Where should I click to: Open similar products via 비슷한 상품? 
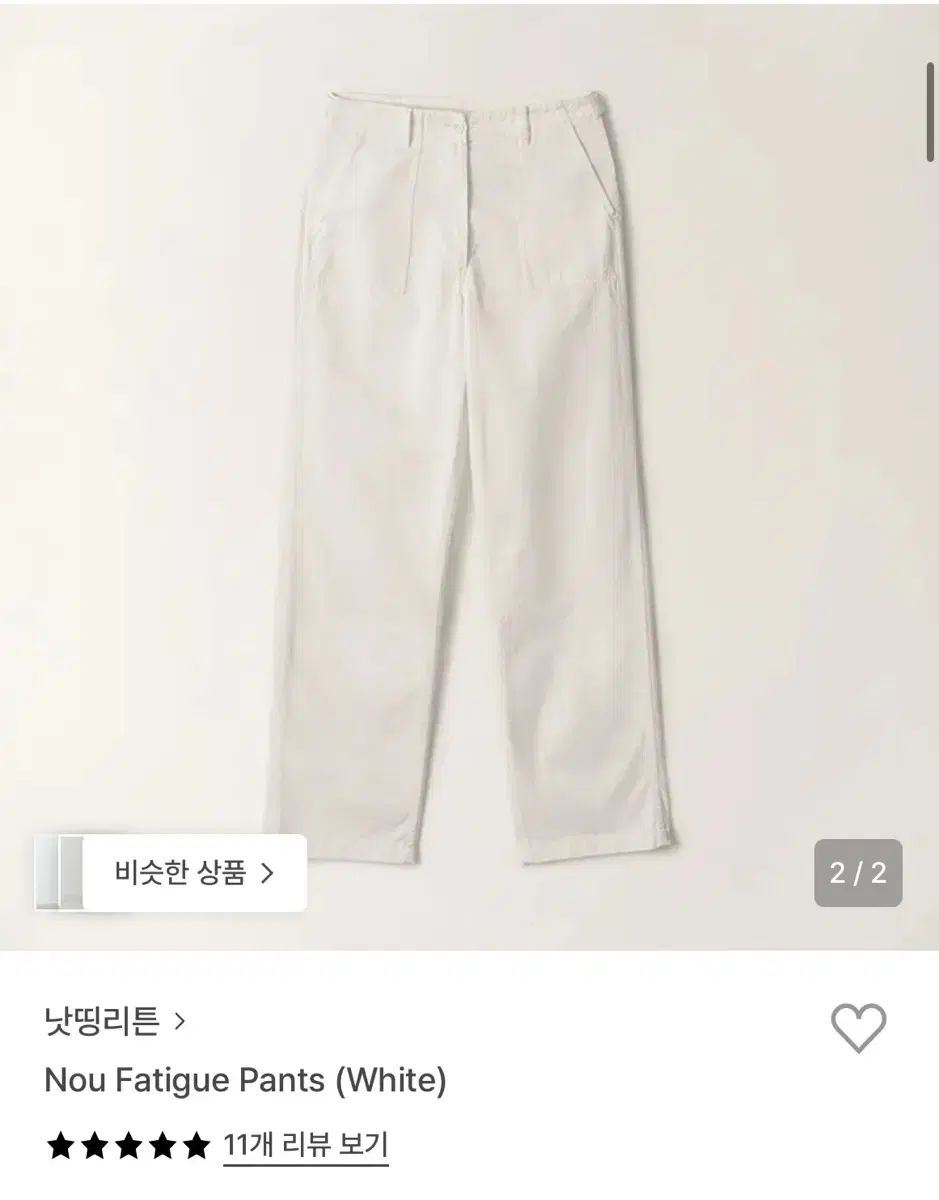193,873
